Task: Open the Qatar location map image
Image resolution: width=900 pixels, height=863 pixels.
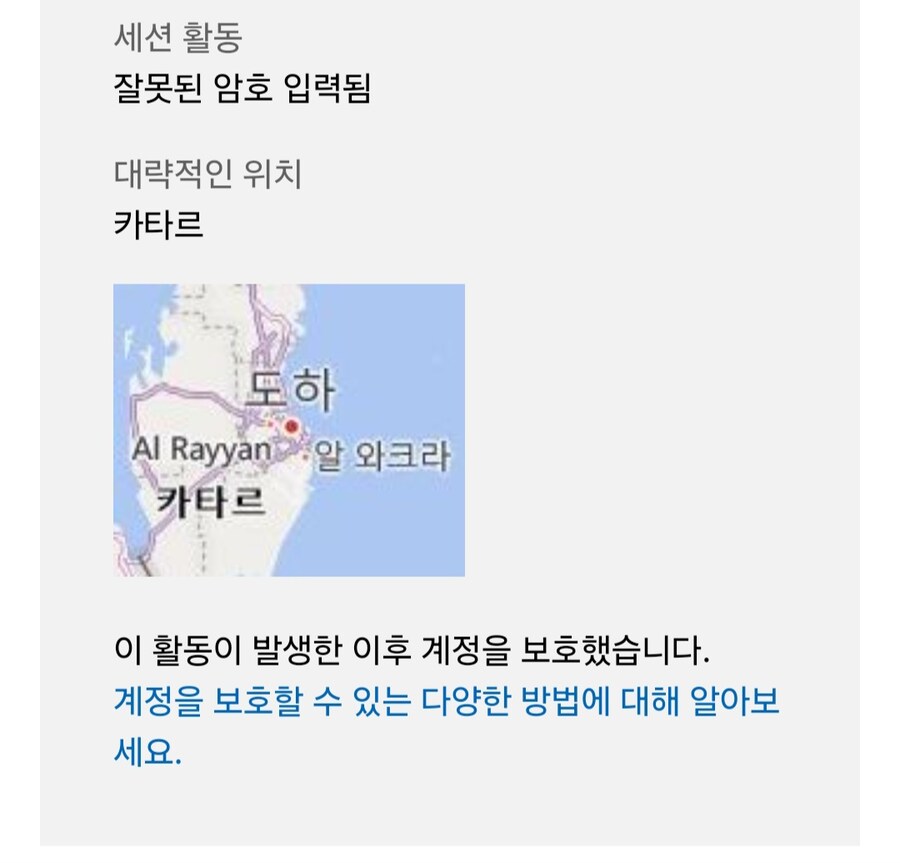Action: pos(289,430)
